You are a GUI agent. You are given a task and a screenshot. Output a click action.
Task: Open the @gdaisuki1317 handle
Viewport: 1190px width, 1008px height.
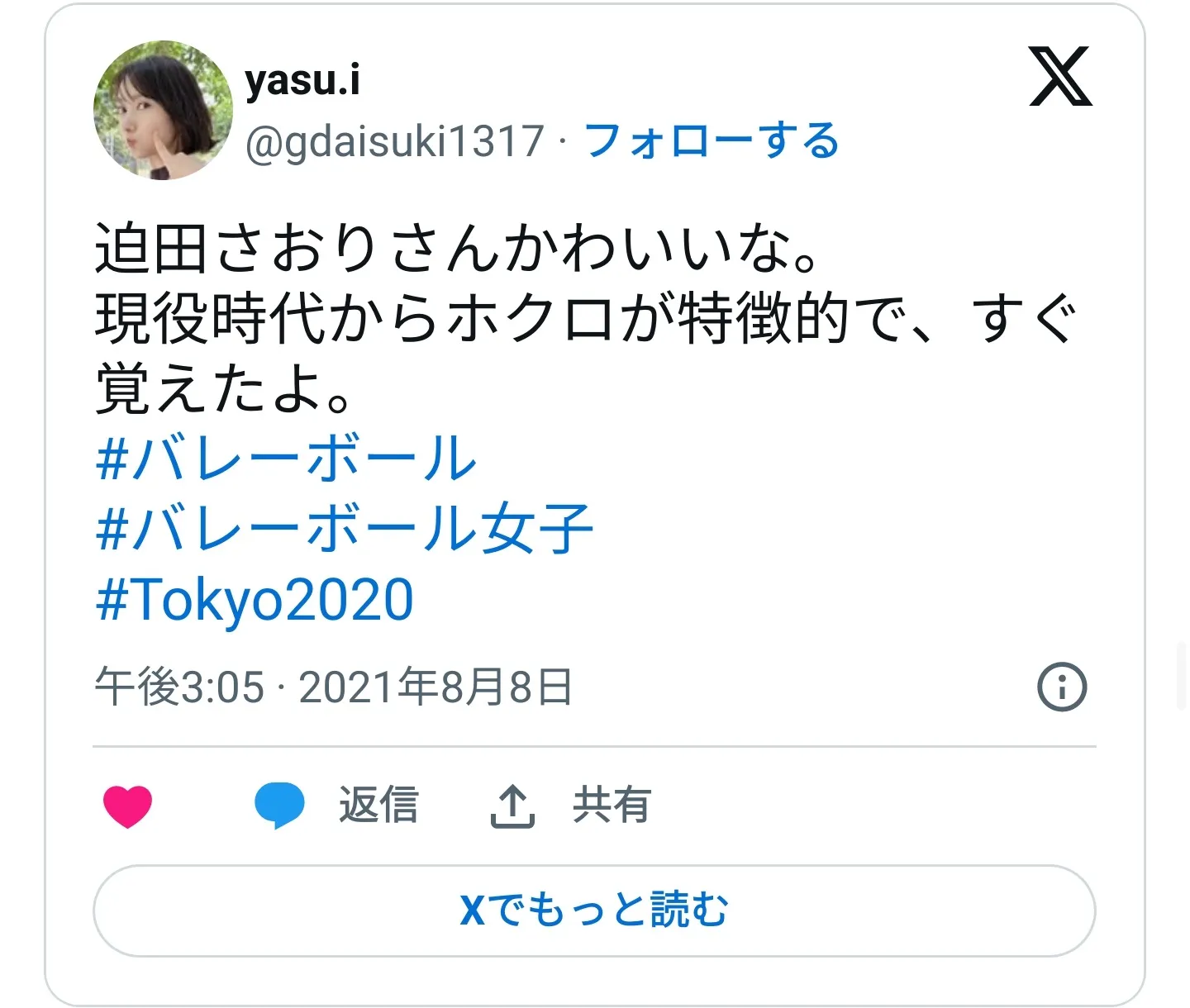tap(395, 141)
